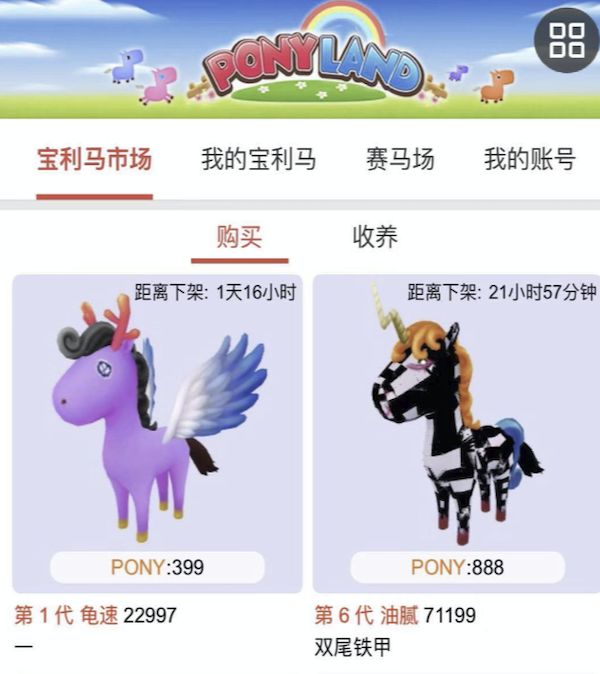Open the purple winged pony card
The image size is (600, 674).
coord(157,420)
